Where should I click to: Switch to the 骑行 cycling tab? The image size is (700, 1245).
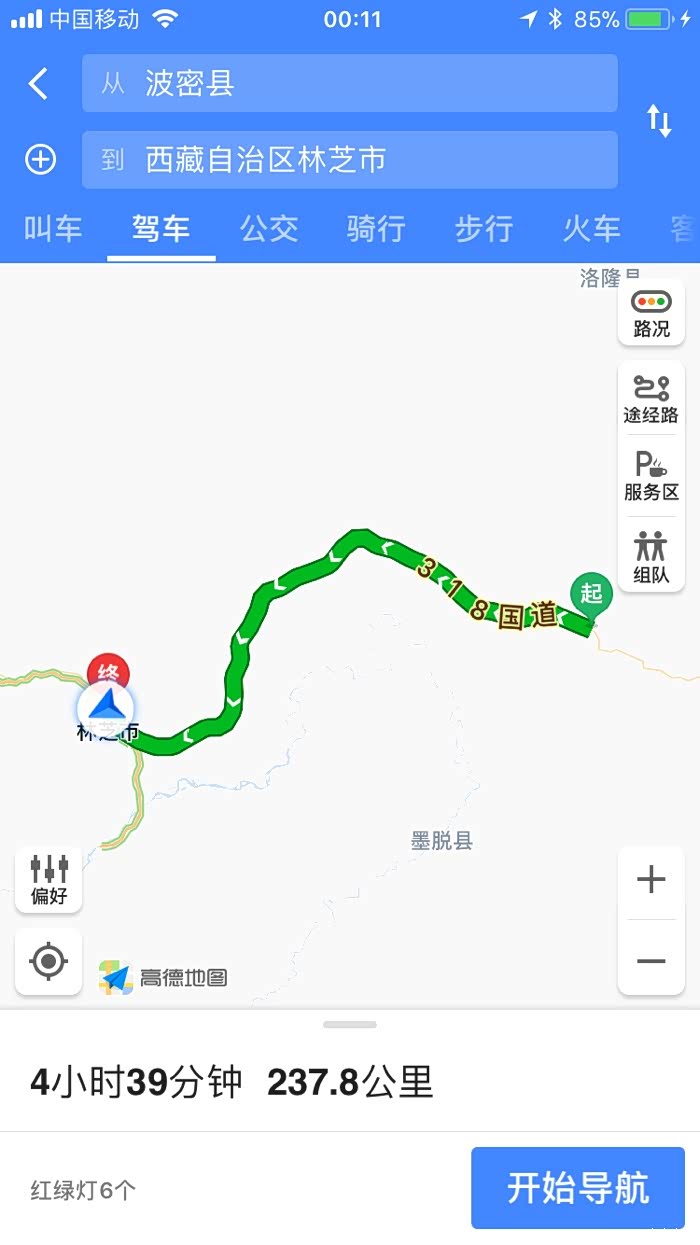coord(376,229)
